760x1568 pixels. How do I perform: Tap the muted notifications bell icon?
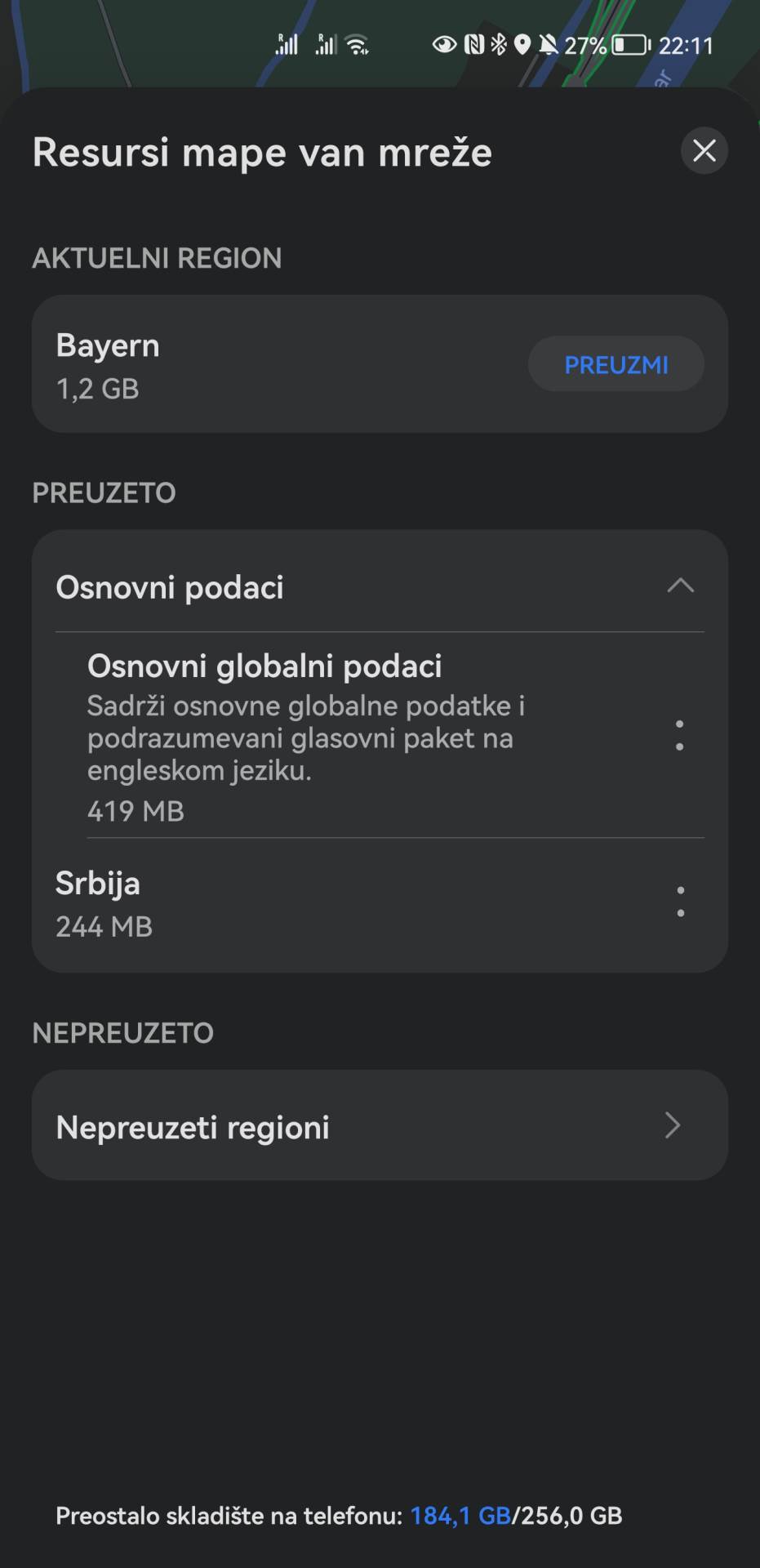(548, 45)
